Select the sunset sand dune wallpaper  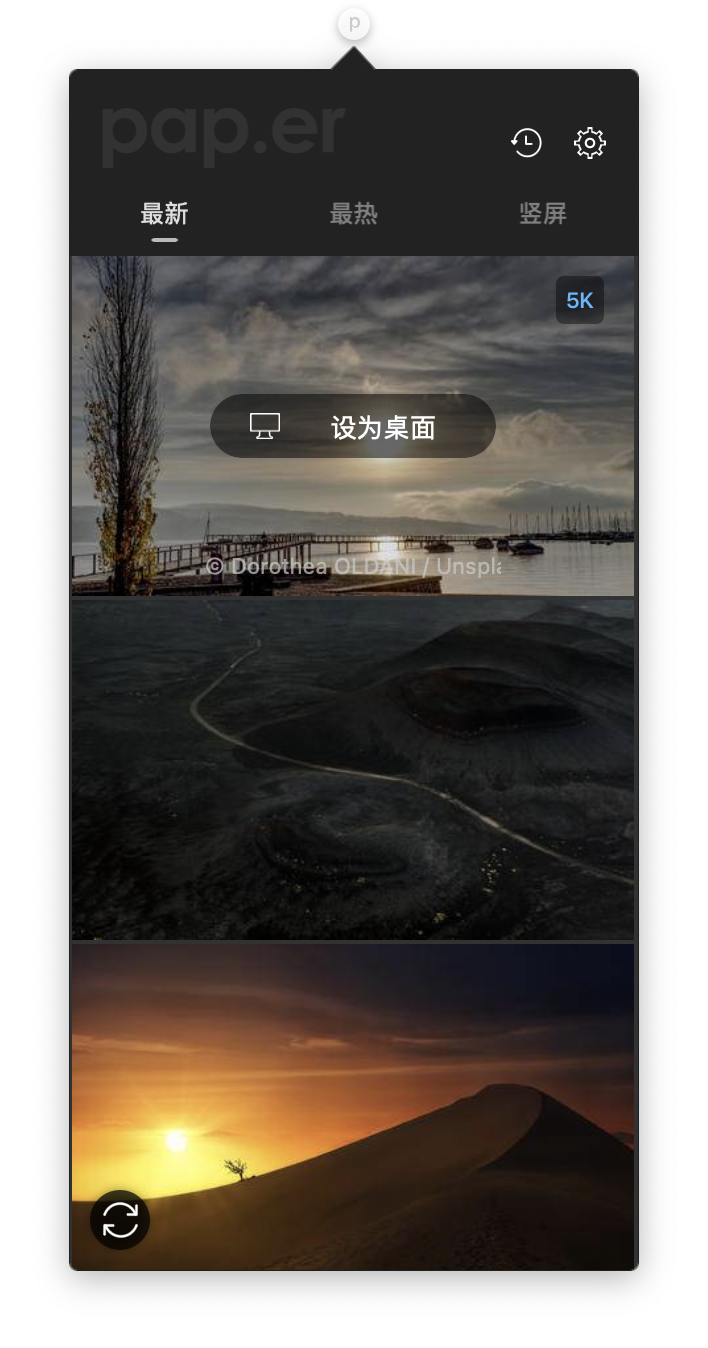(x=400, y=1100)
